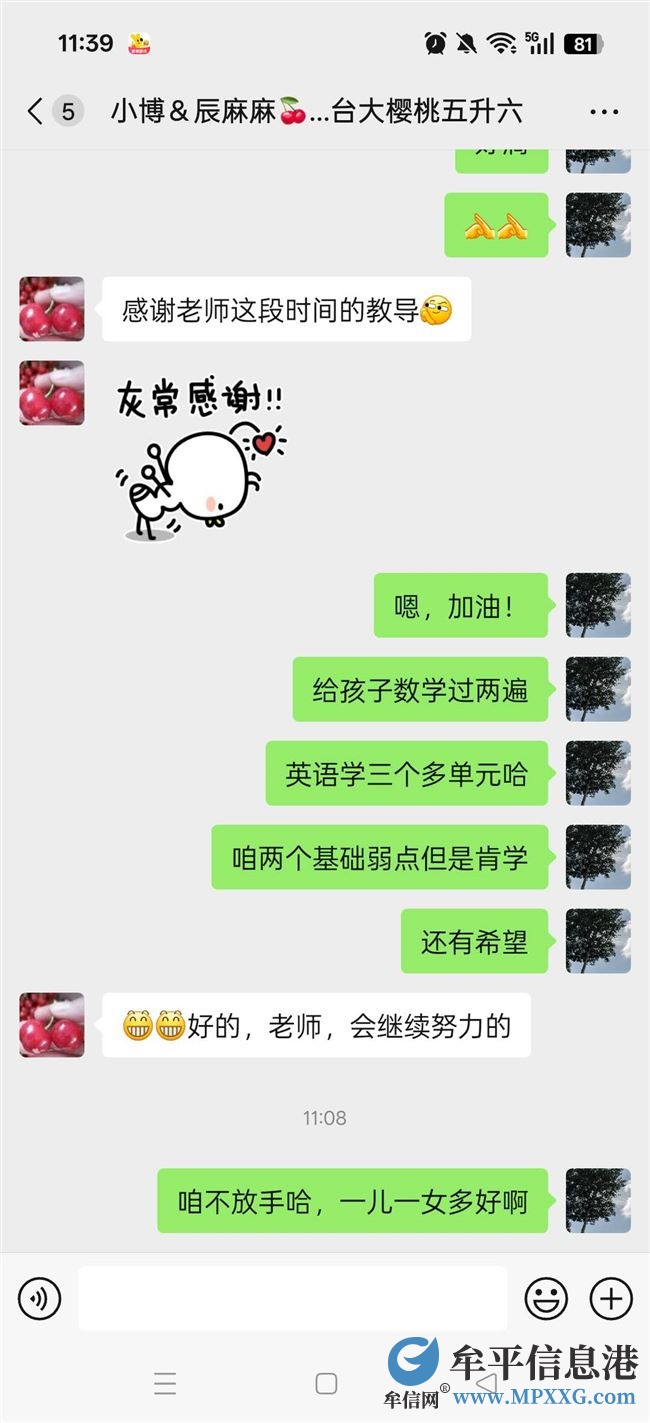
Task: Go back to the chat list
Action: [36, 111]
